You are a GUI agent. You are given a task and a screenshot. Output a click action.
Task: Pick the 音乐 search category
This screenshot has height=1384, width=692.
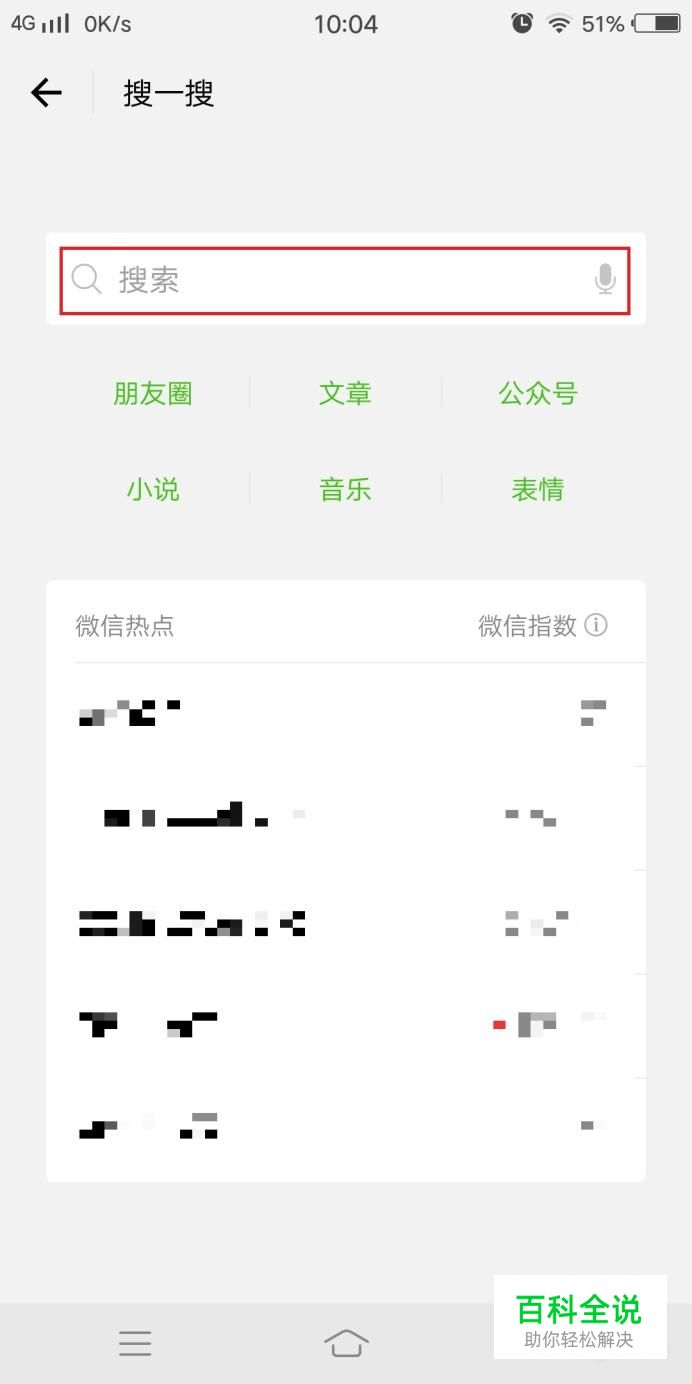pos(345,489)
